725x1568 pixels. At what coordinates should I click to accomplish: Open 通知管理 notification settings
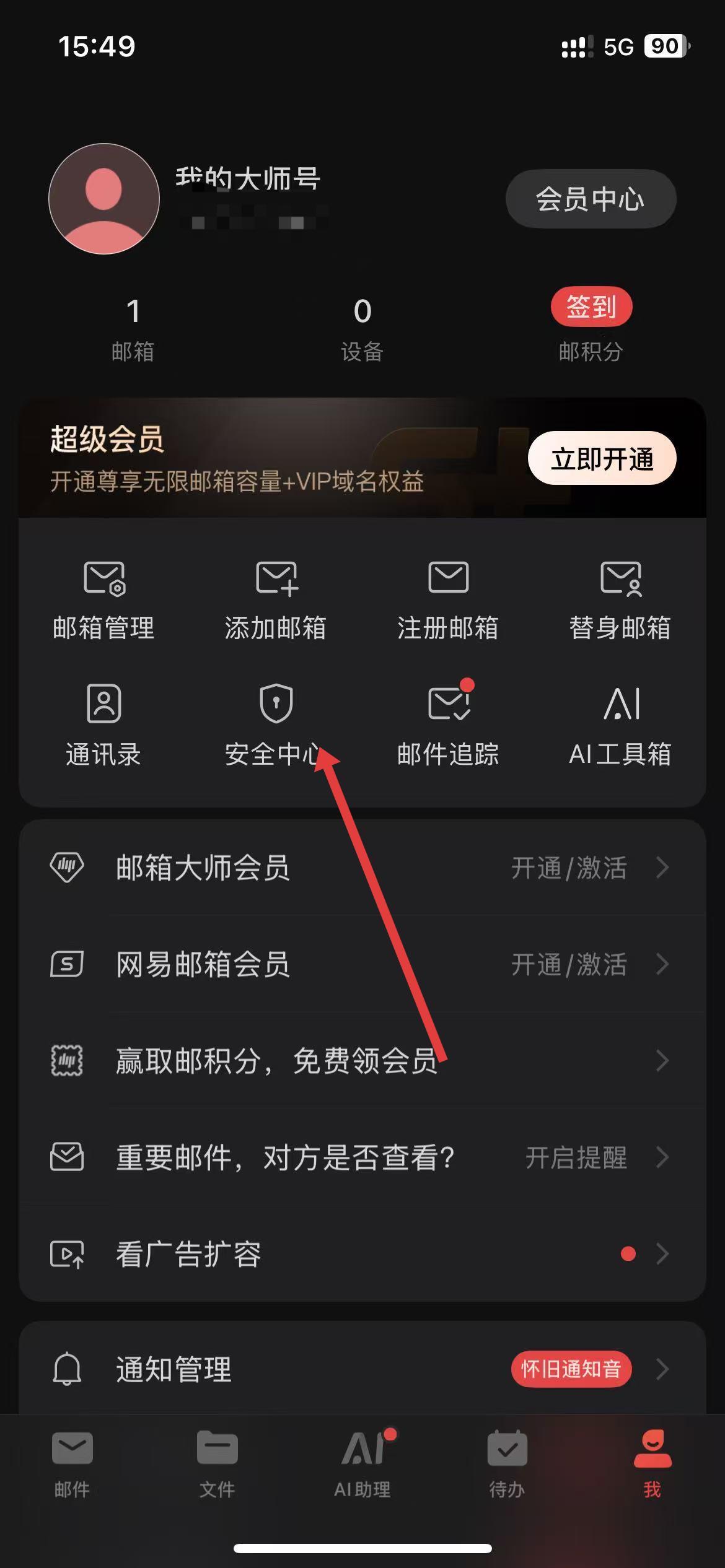point(362,1369)
